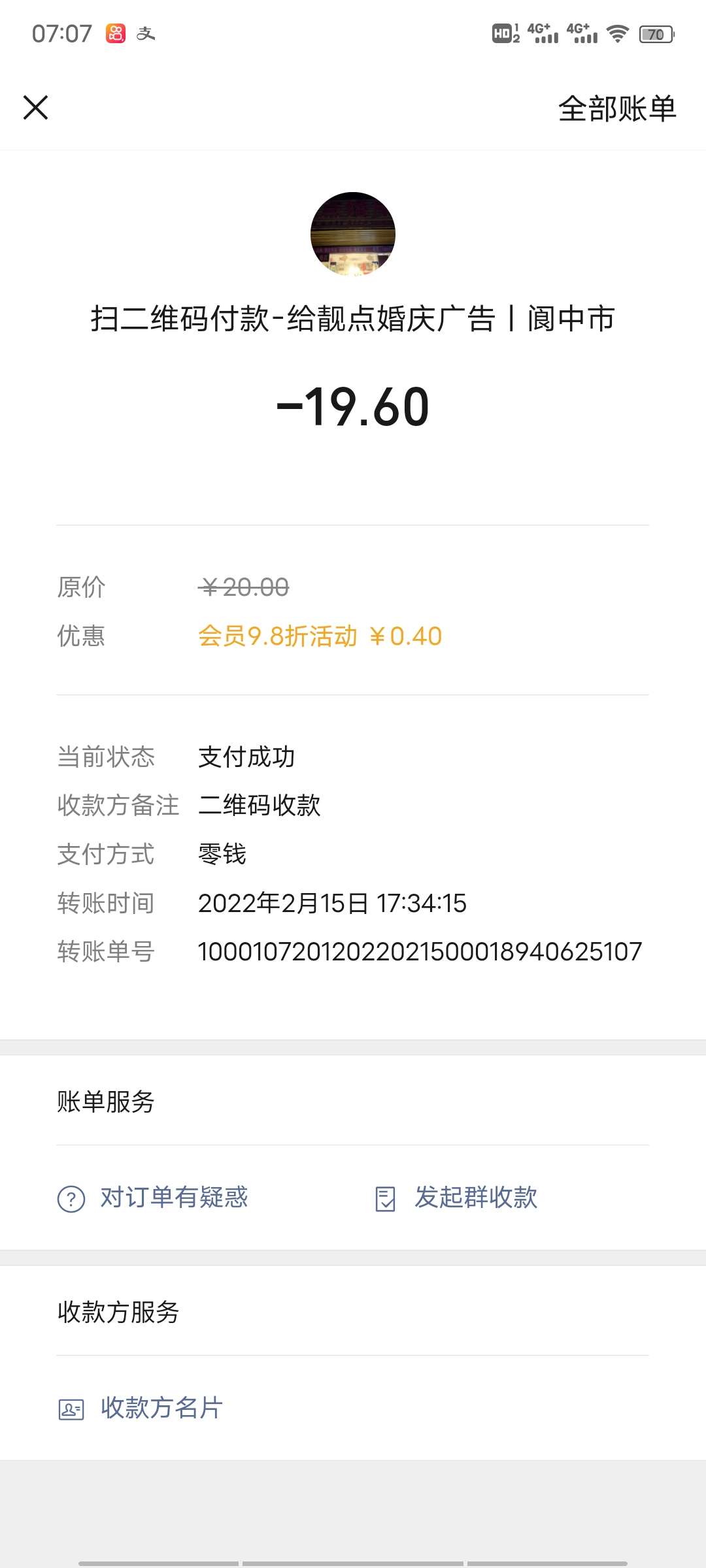This screenshot has height=1568, width=706.
Task: Tap the merchant avatar image
Action: pyautogui.click(x=353, y=234)
